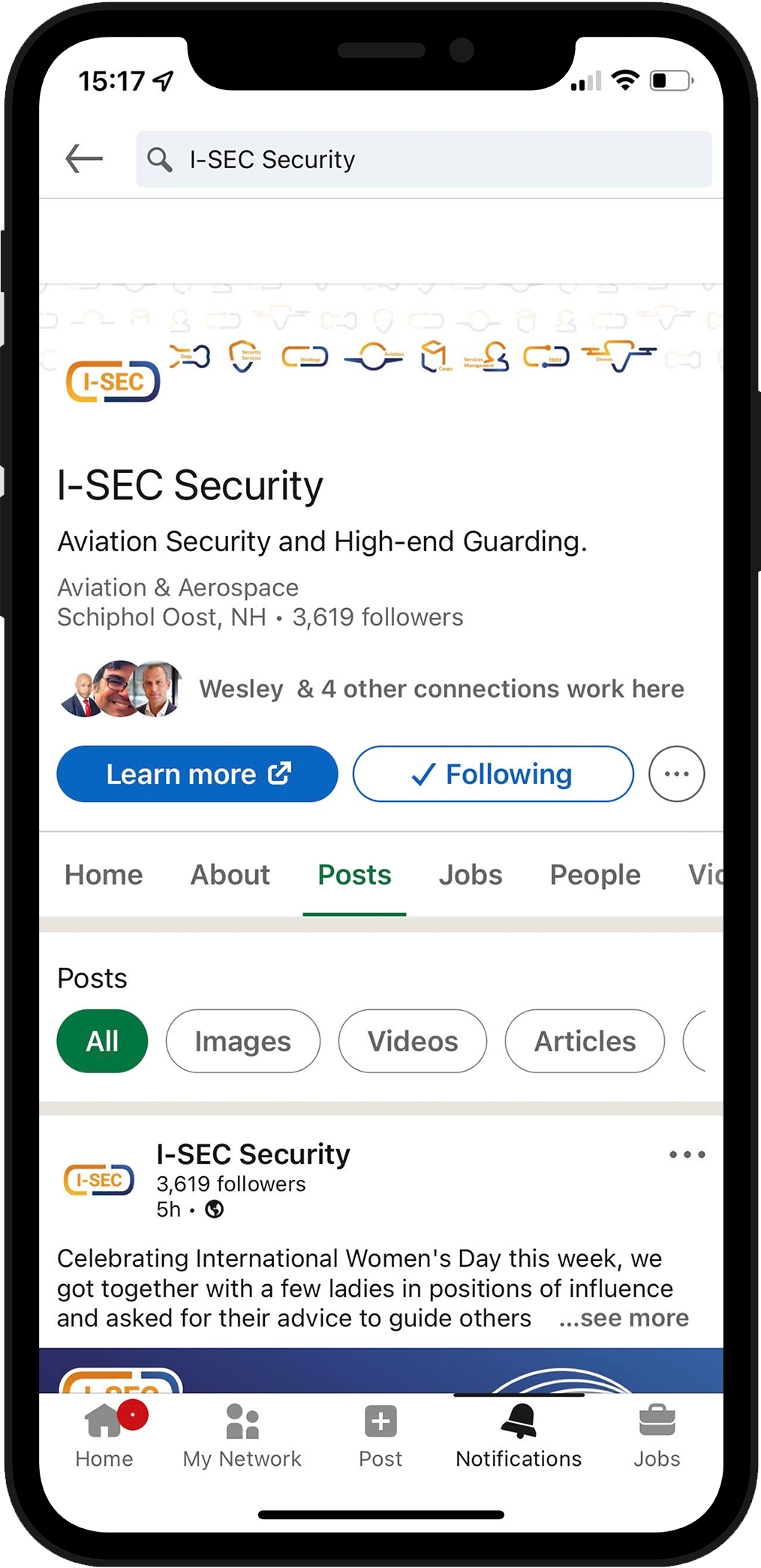Viewport: 761px width, 1568px height.
Task: Expand post text with see more
Action: click(x=624, y=1318)
